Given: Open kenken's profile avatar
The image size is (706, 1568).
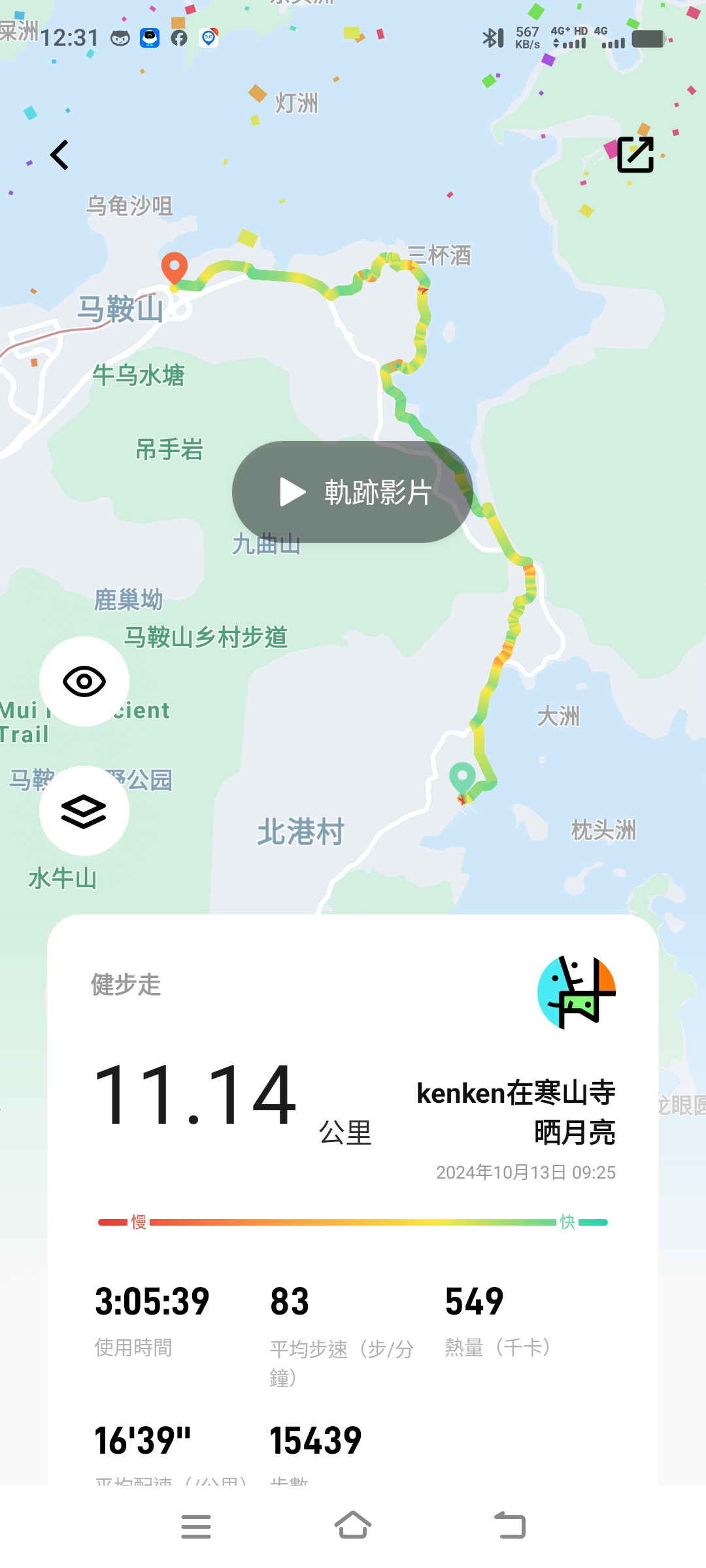Looking at the screenshot, I should point(576,992).
